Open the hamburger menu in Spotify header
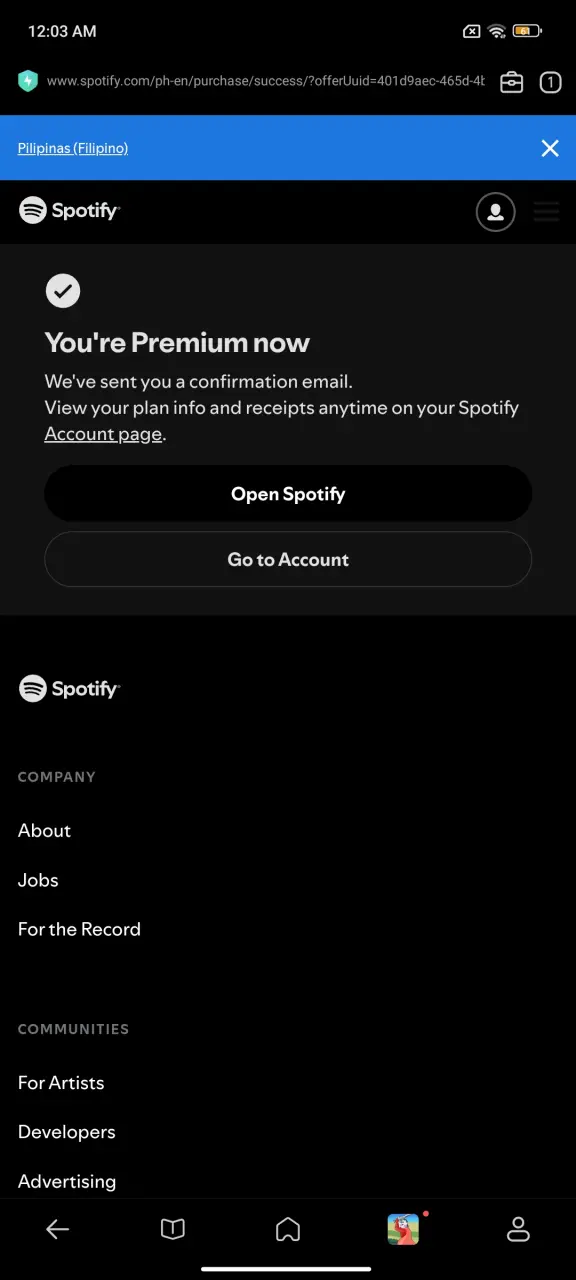576x1280 pixels. pyautogui.click(x=546, y=211)
